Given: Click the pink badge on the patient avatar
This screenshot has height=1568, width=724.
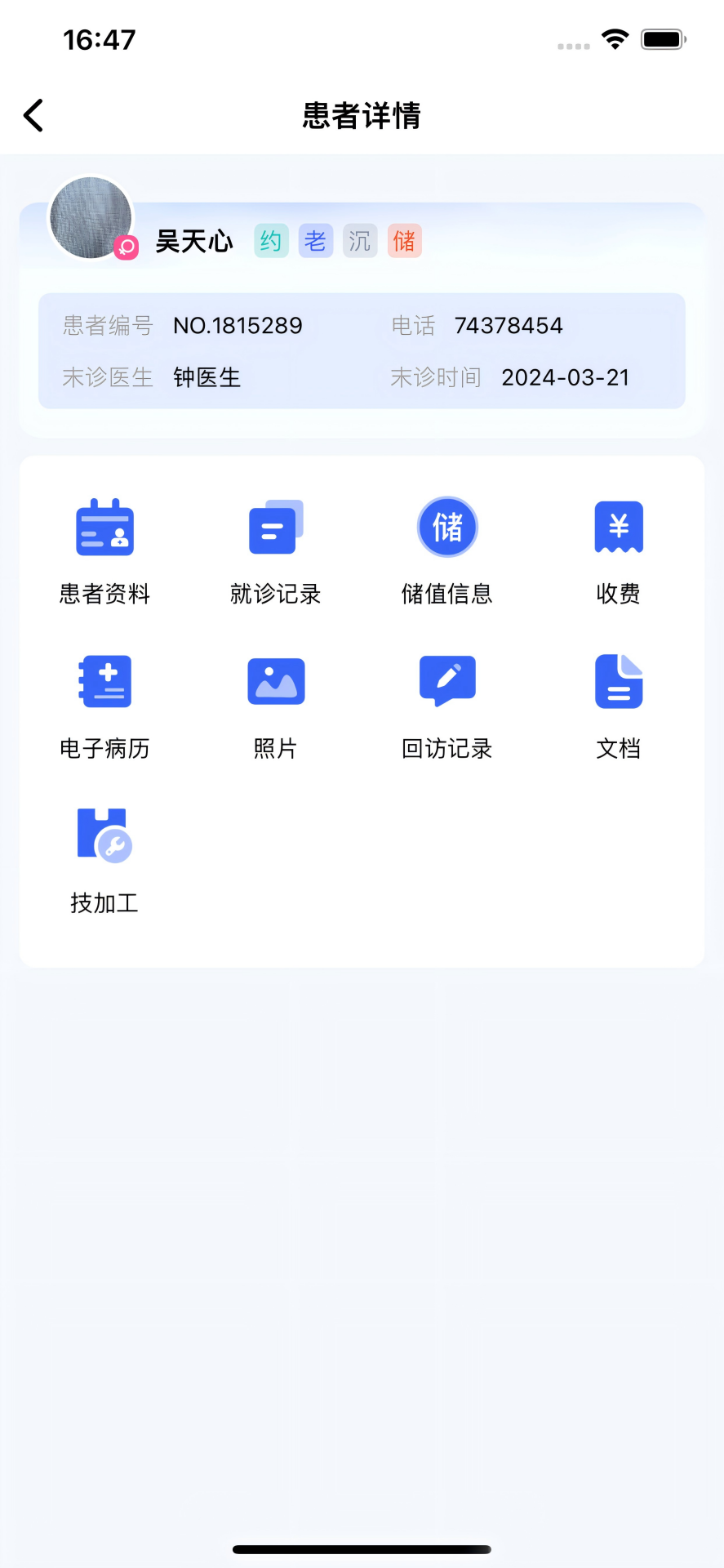Looking at the screenshot, I should [124, 247].
